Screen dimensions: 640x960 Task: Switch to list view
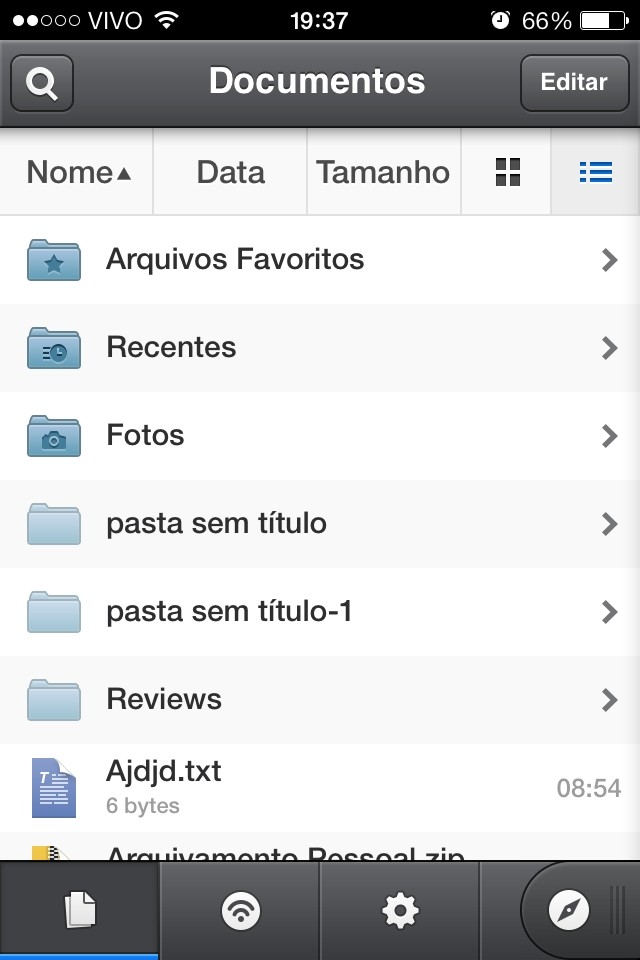tap(596, 172)
